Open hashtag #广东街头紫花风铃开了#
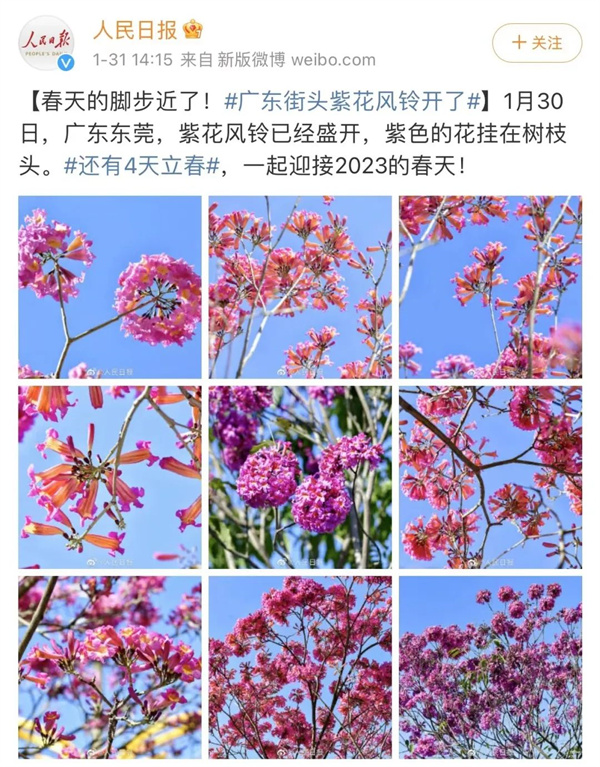Screen dimensions: 600x767 coord(358,102)
